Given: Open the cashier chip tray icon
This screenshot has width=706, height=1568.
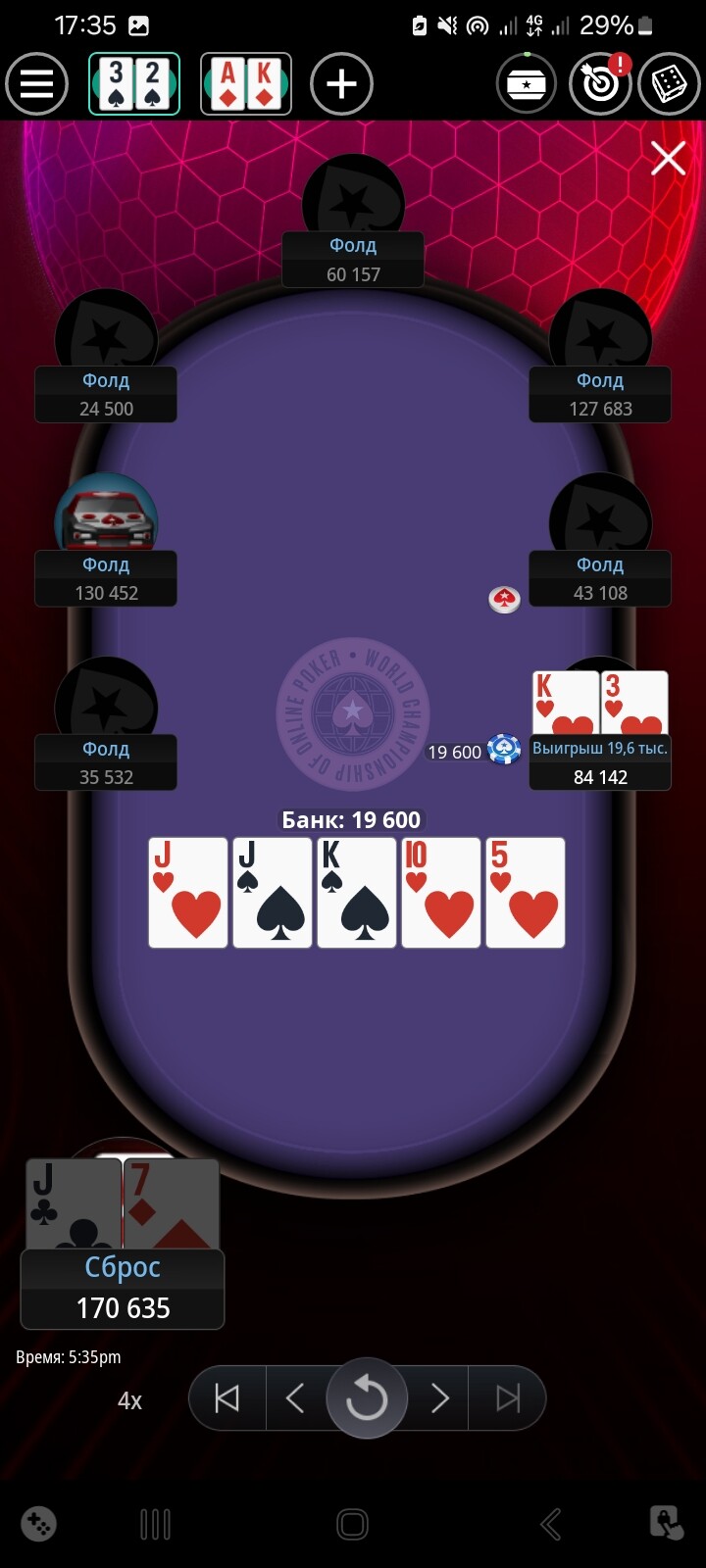Looking at the screenshot, I should (x=528, y=84).
